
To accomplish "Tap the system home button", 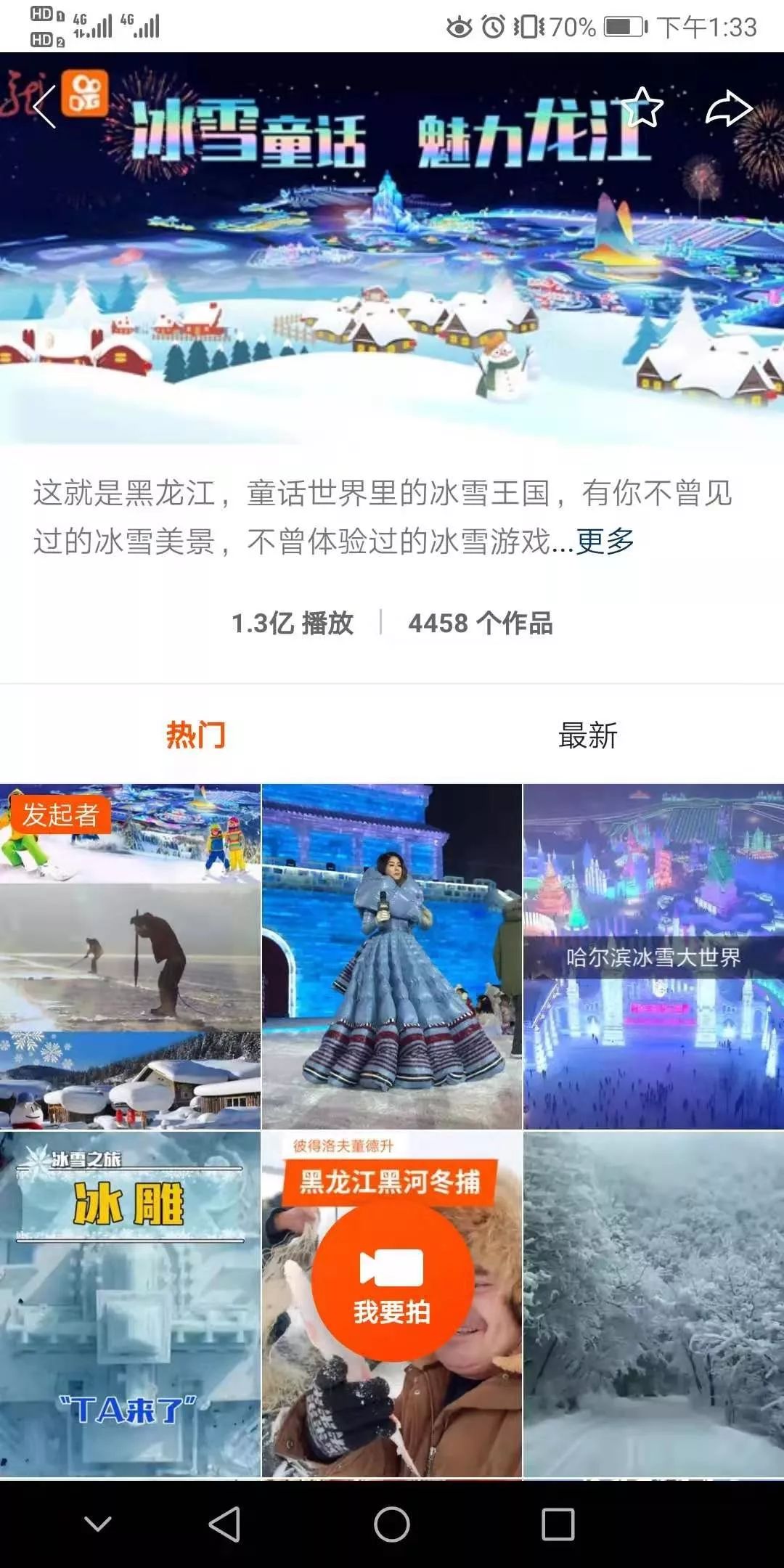I will point(392,1524).
